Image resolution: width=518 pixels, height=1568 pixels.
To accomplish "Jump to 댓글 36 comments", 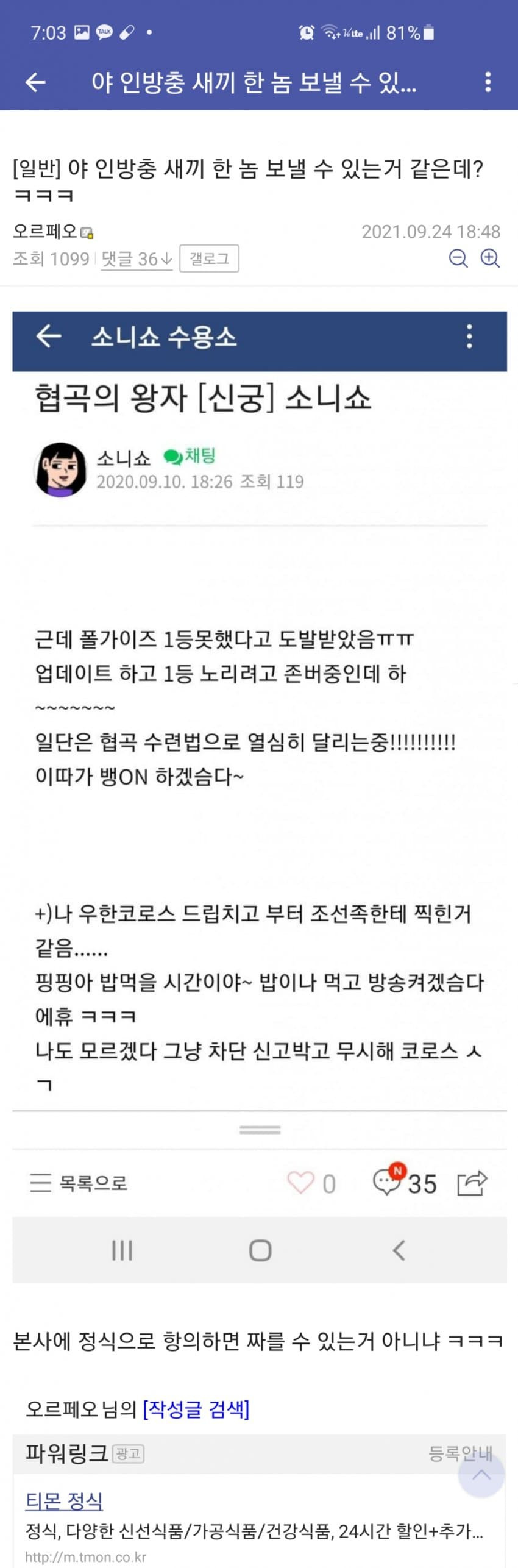I will [136, 259].
